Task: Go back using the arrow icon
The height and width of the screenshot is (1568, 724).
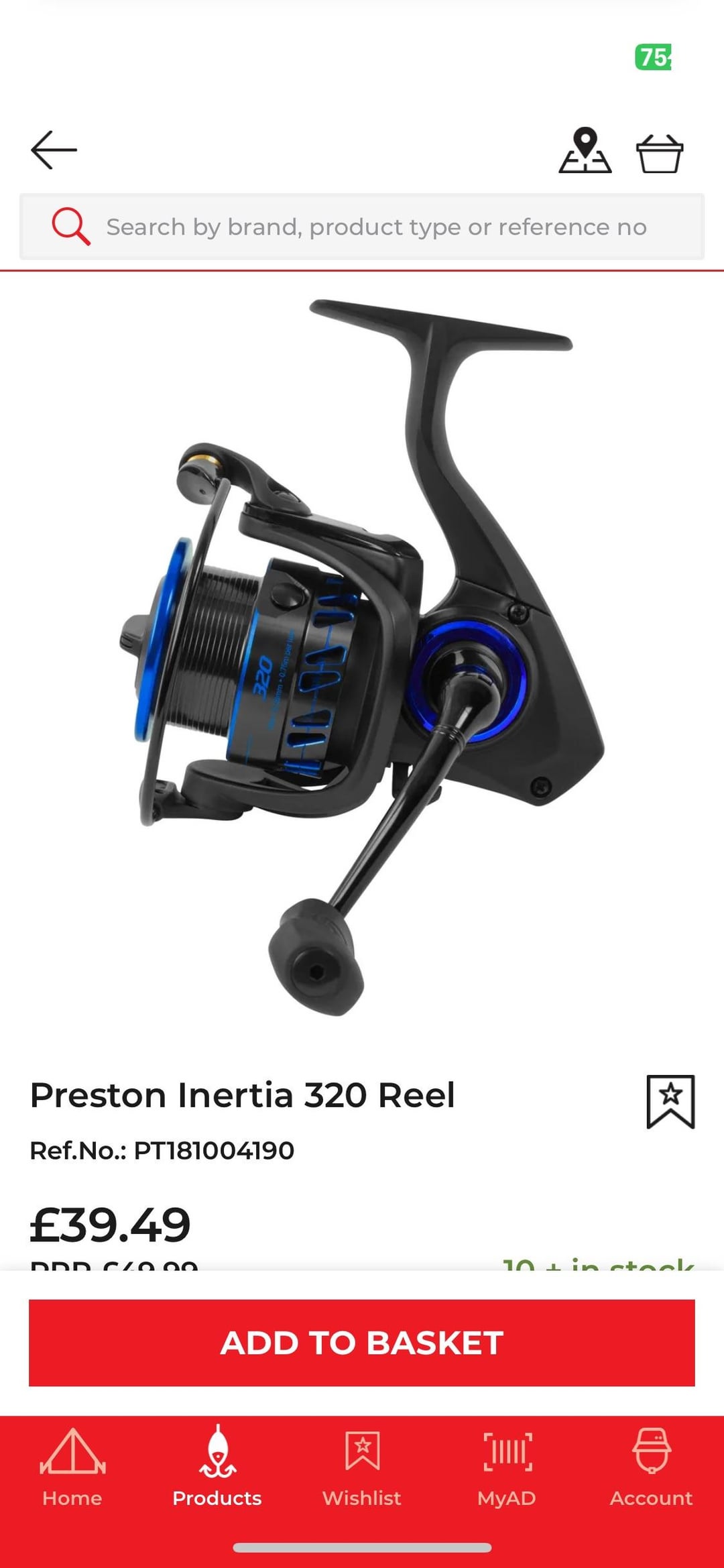Action: (54, 150)
